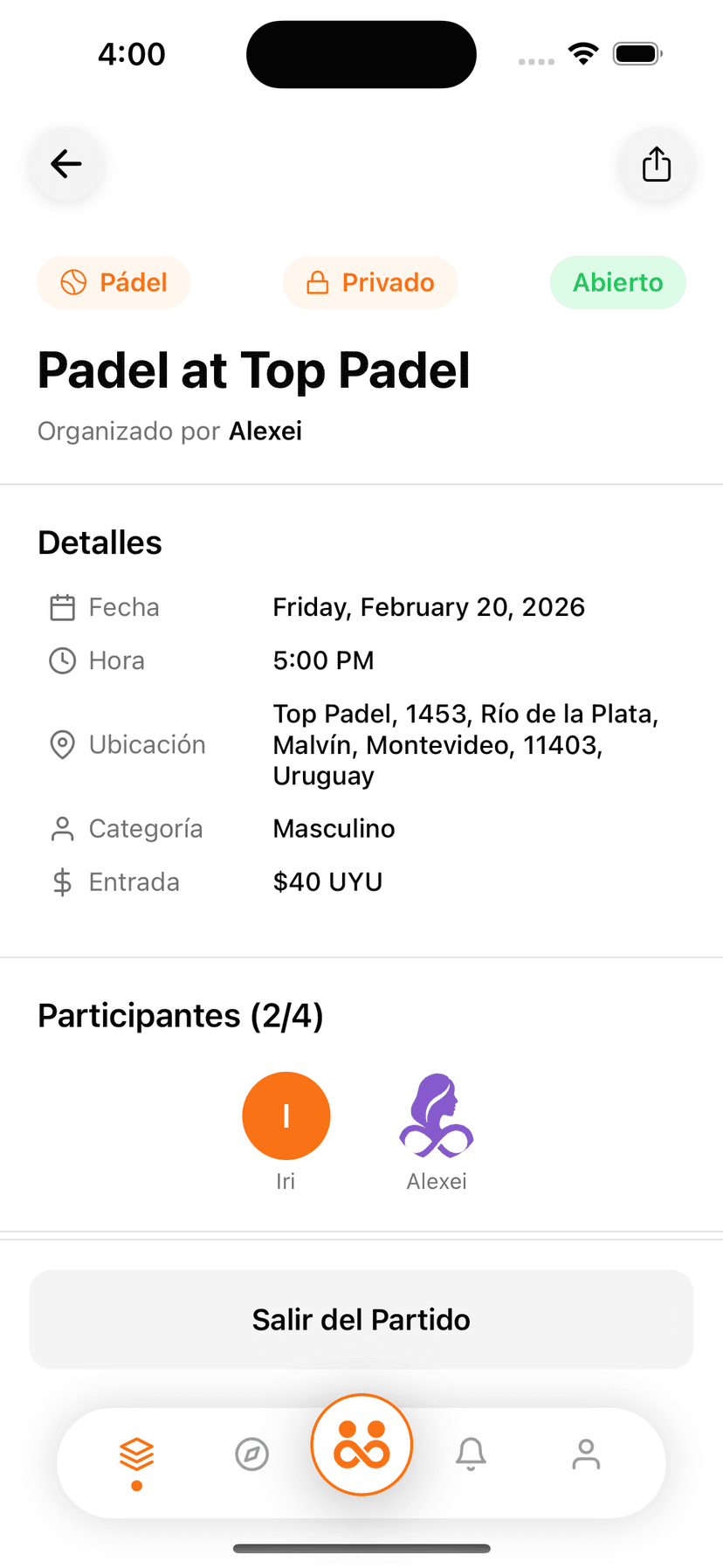Tap the Privado badge with lock icon
723x1568 pixels.
(x=369, y=282)
